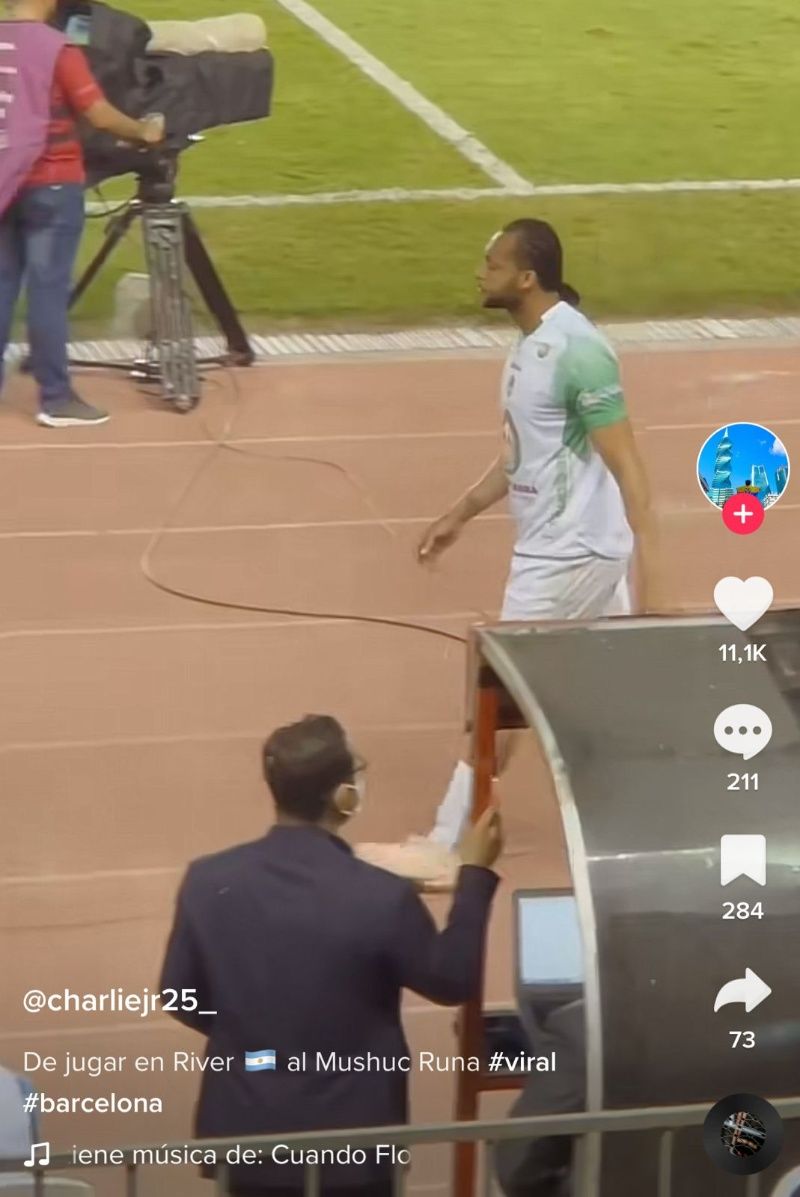Visit the @charliejr25_ profile
The image size is (800, 1197).
tap(120, 1001)
